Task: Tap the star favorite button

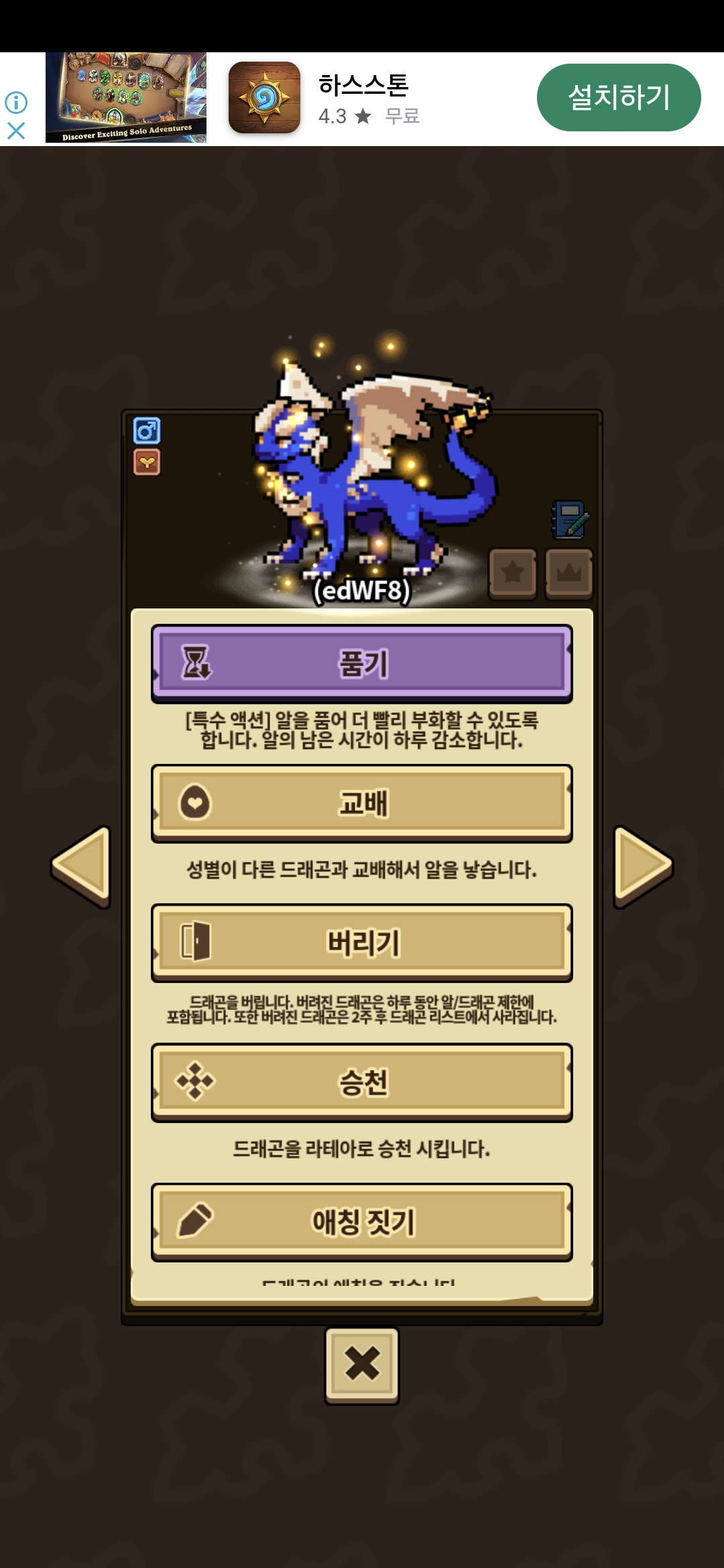Action: [x=513, y=573]
